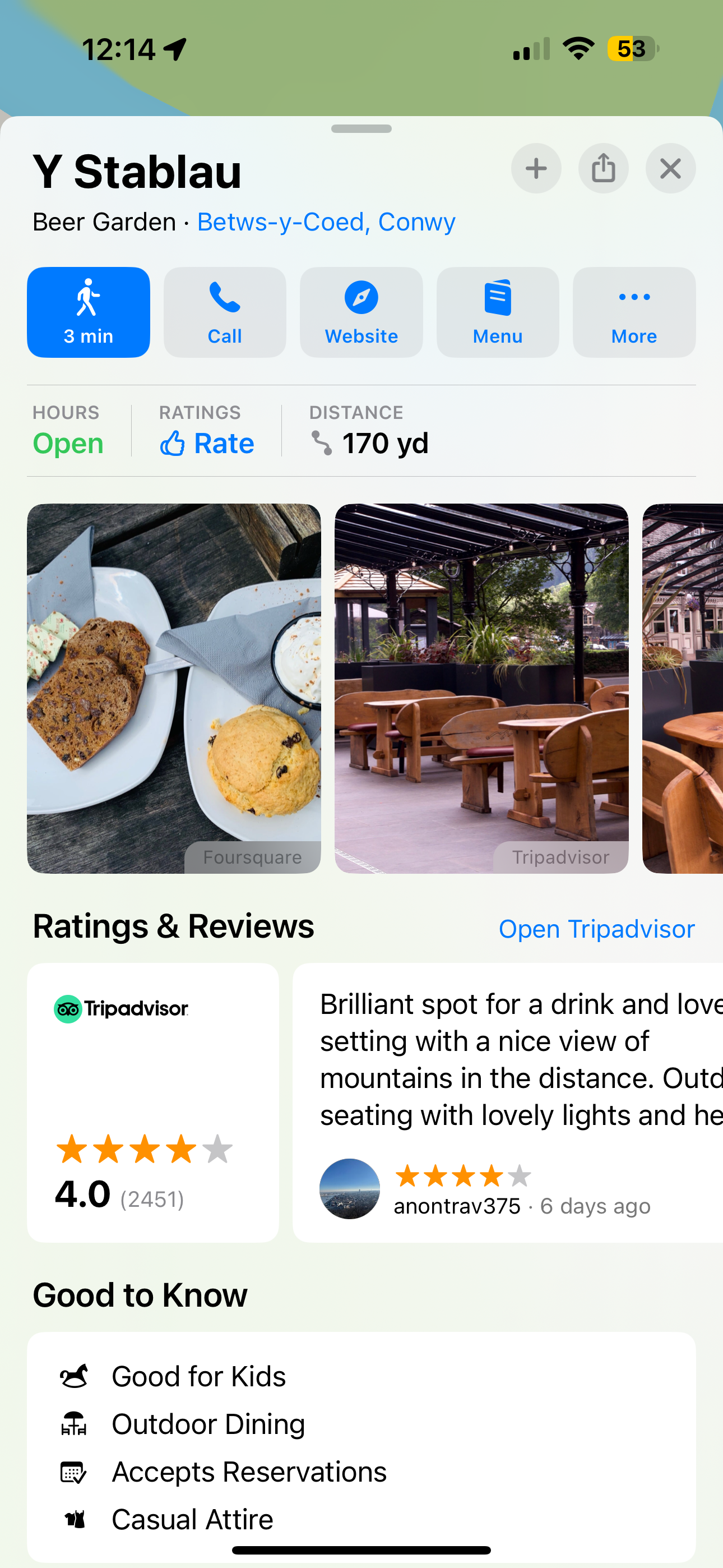Rate this place
Screen dimensions: 723x1568
click(207, 442)
